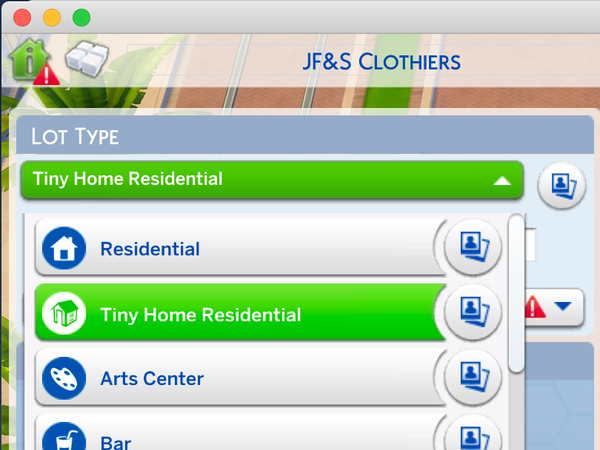Close the window with the red button
The height and width of the screenshot is (450, 600).
click(21, 18)
